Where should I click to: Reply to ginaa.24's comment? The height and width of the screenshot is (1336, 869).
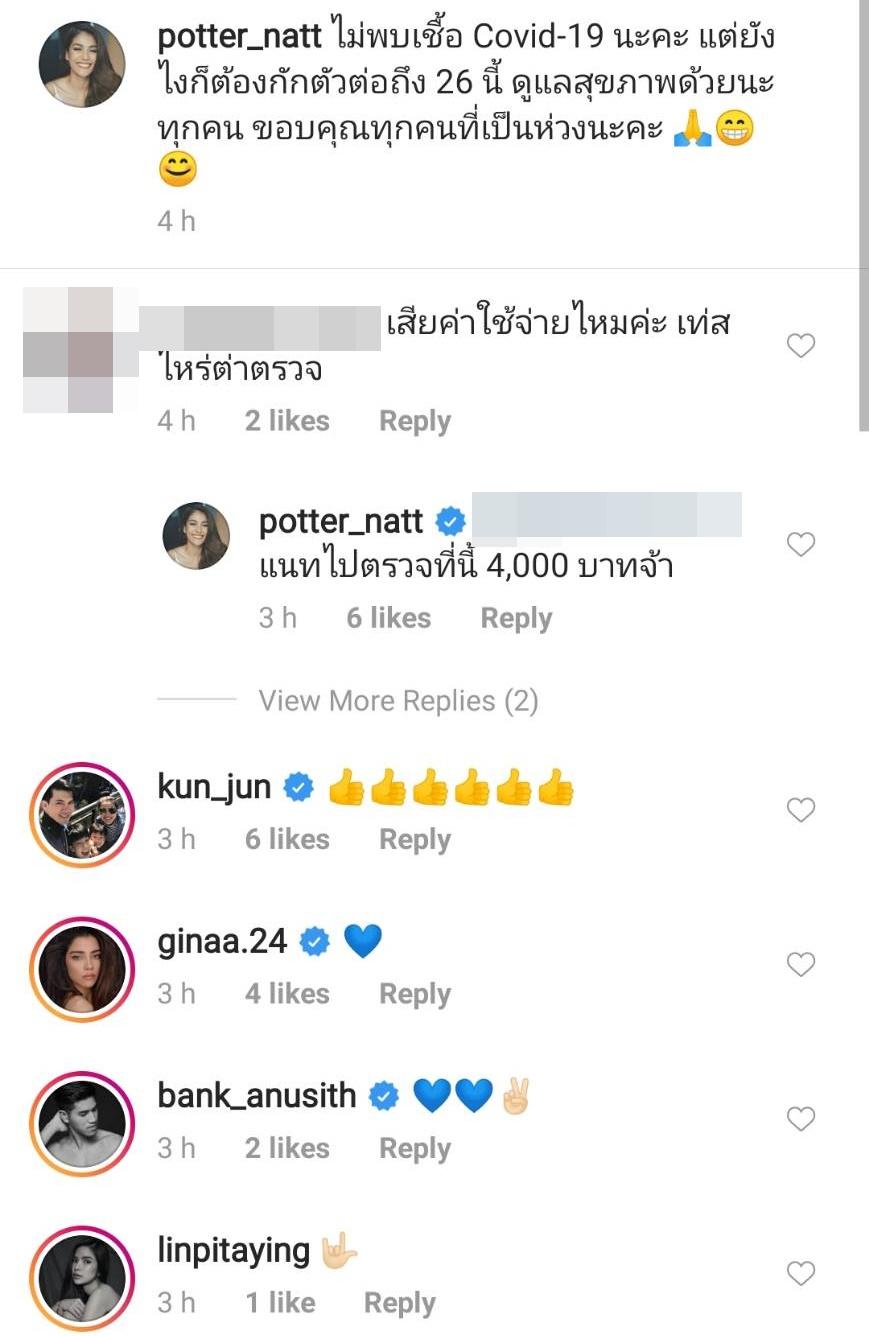(x=414, y=994)
